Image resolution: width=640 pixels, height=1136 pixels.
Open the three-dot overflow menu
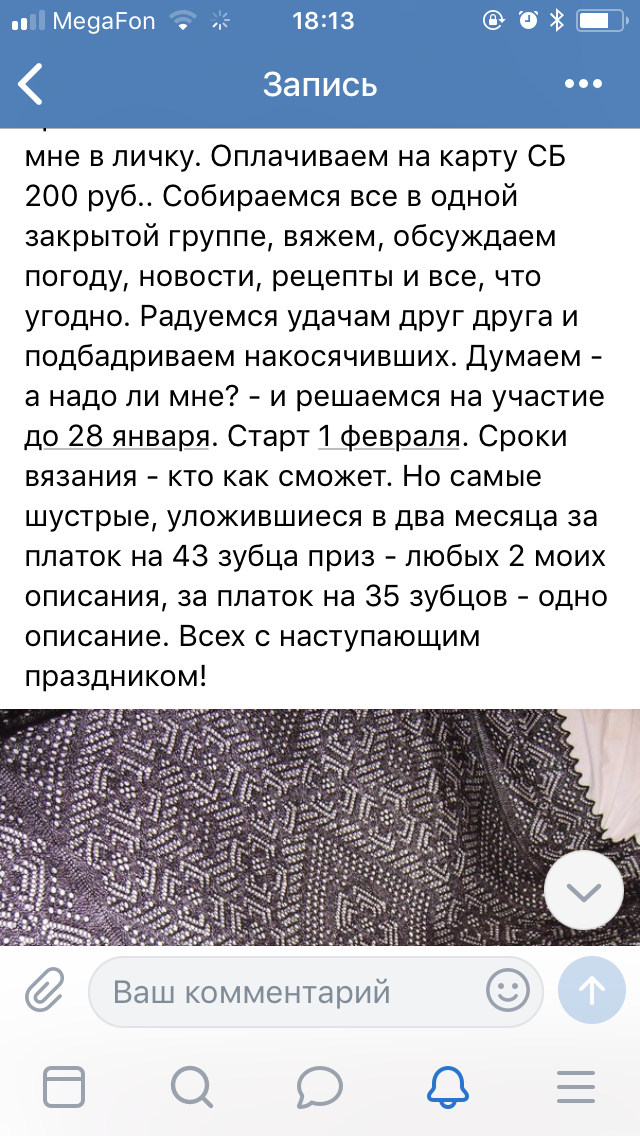coord(583,84)
